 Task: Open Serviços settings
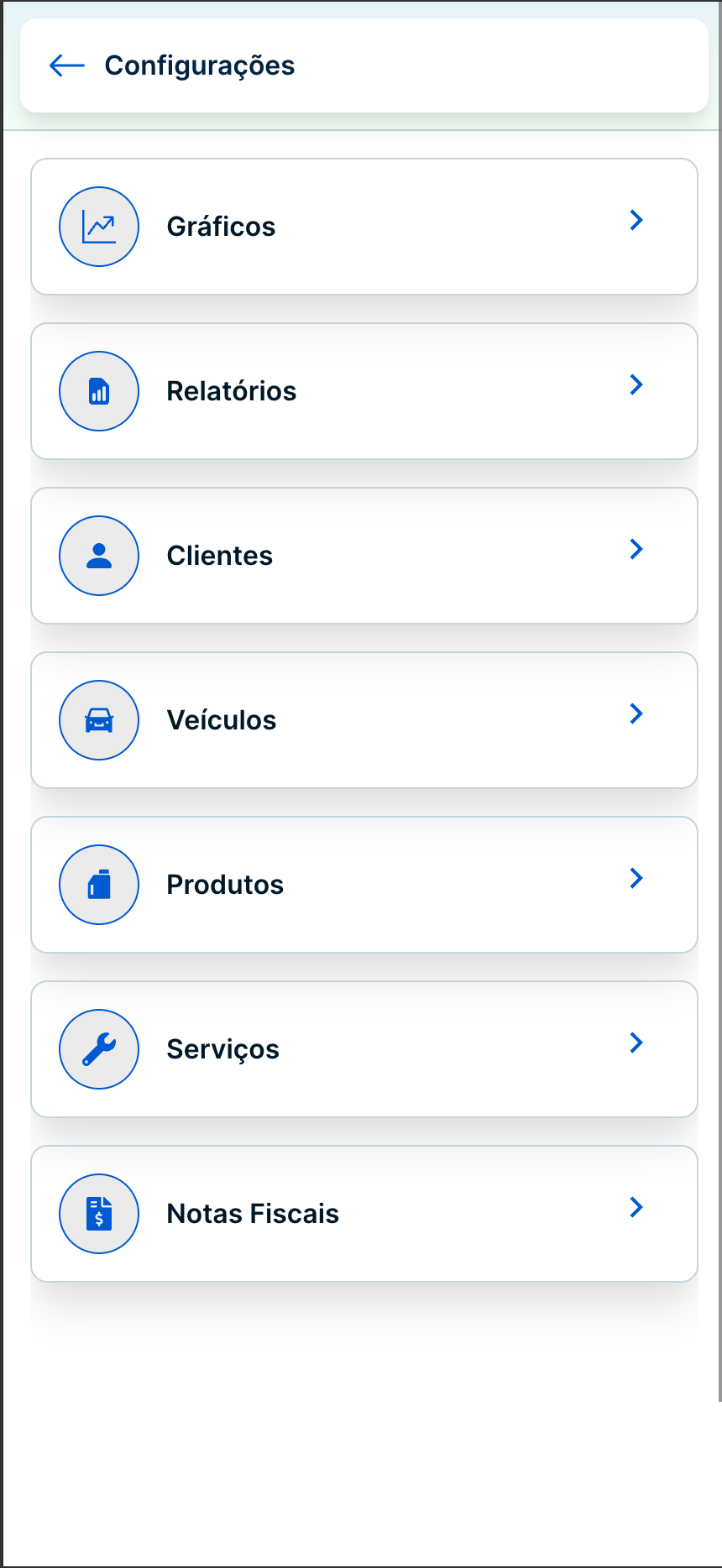pyautogui.click(x=364, y=1049)
